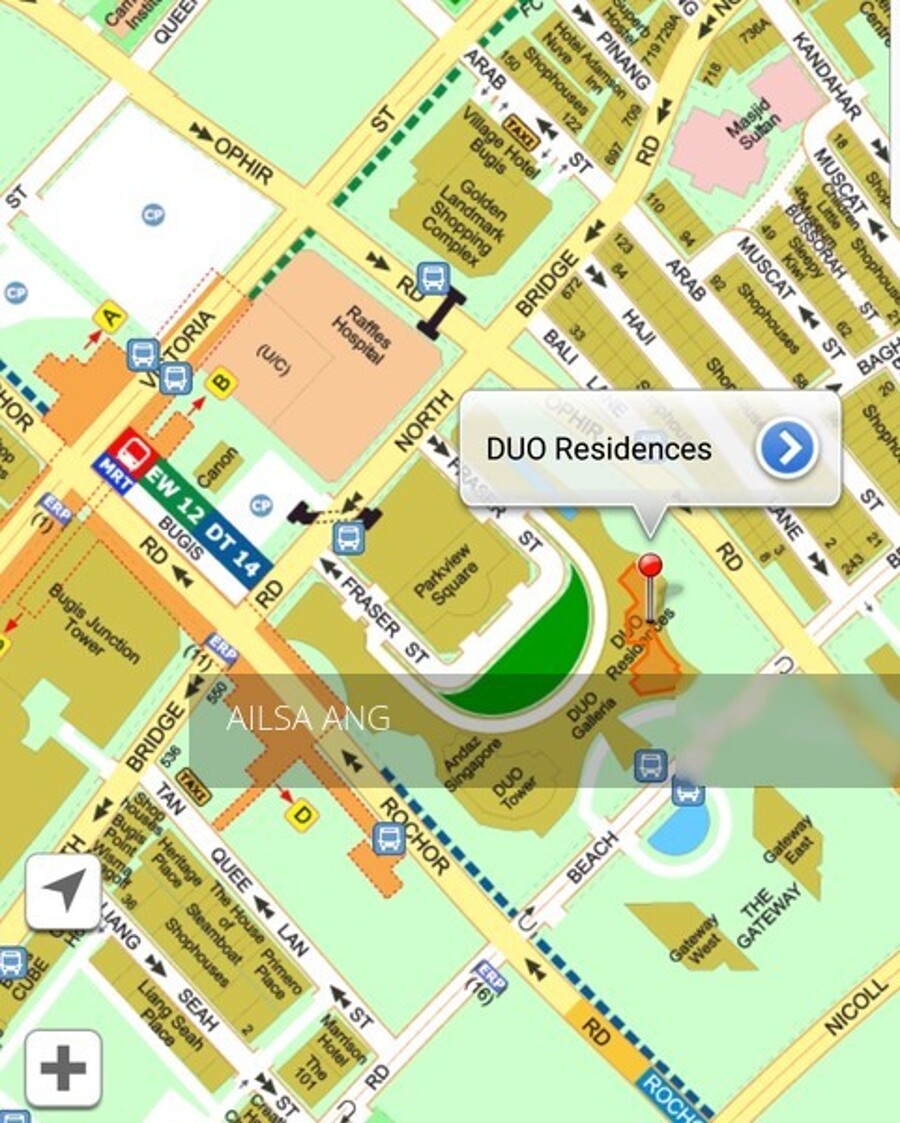Select the red pin at DUO Residences

tap(650, 567)
